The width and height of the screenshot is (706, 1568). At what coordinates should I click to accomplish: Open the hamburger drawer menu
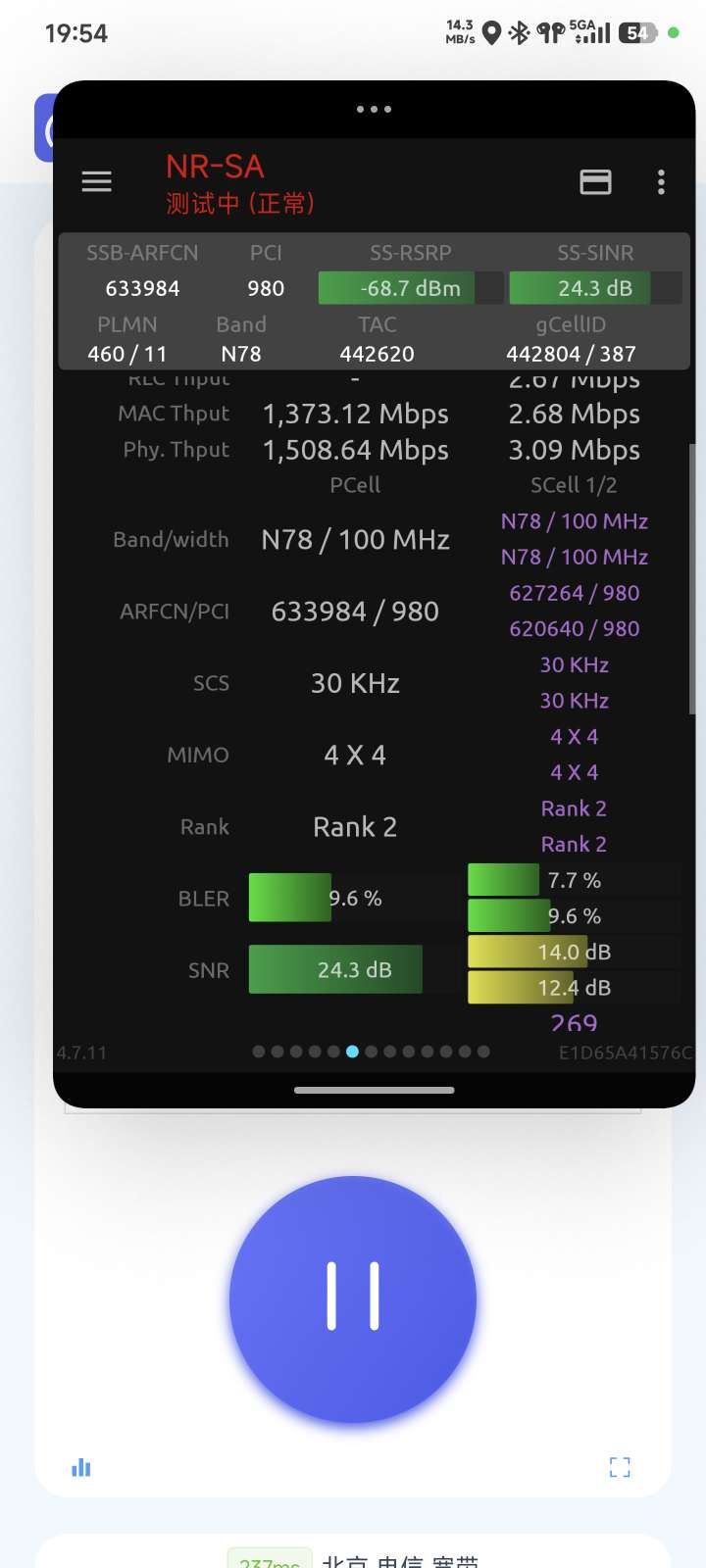pyautogui.click(x=96, y=181)
